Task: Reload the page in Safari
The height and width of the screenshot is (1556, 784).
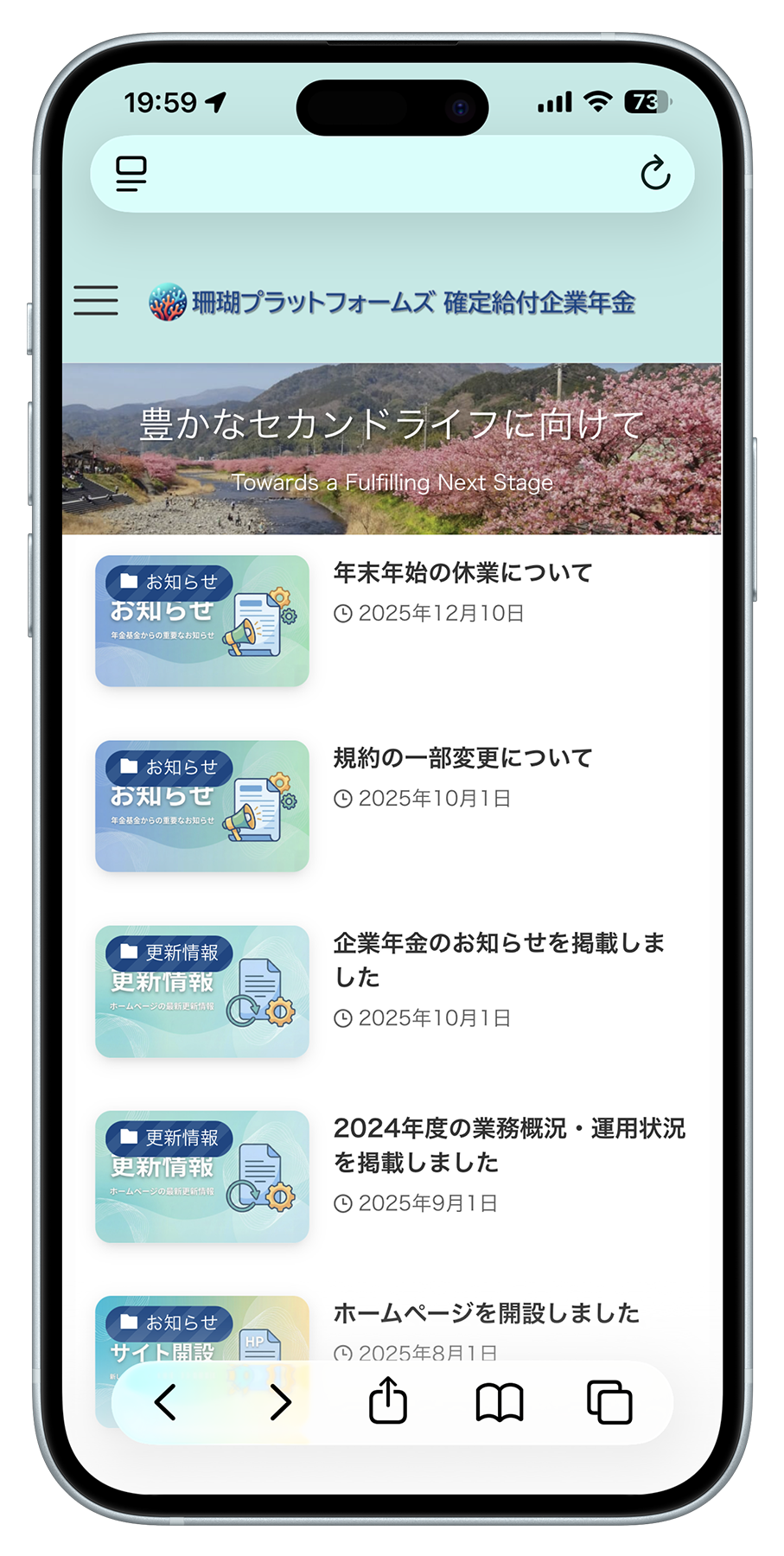Action: 655,174
